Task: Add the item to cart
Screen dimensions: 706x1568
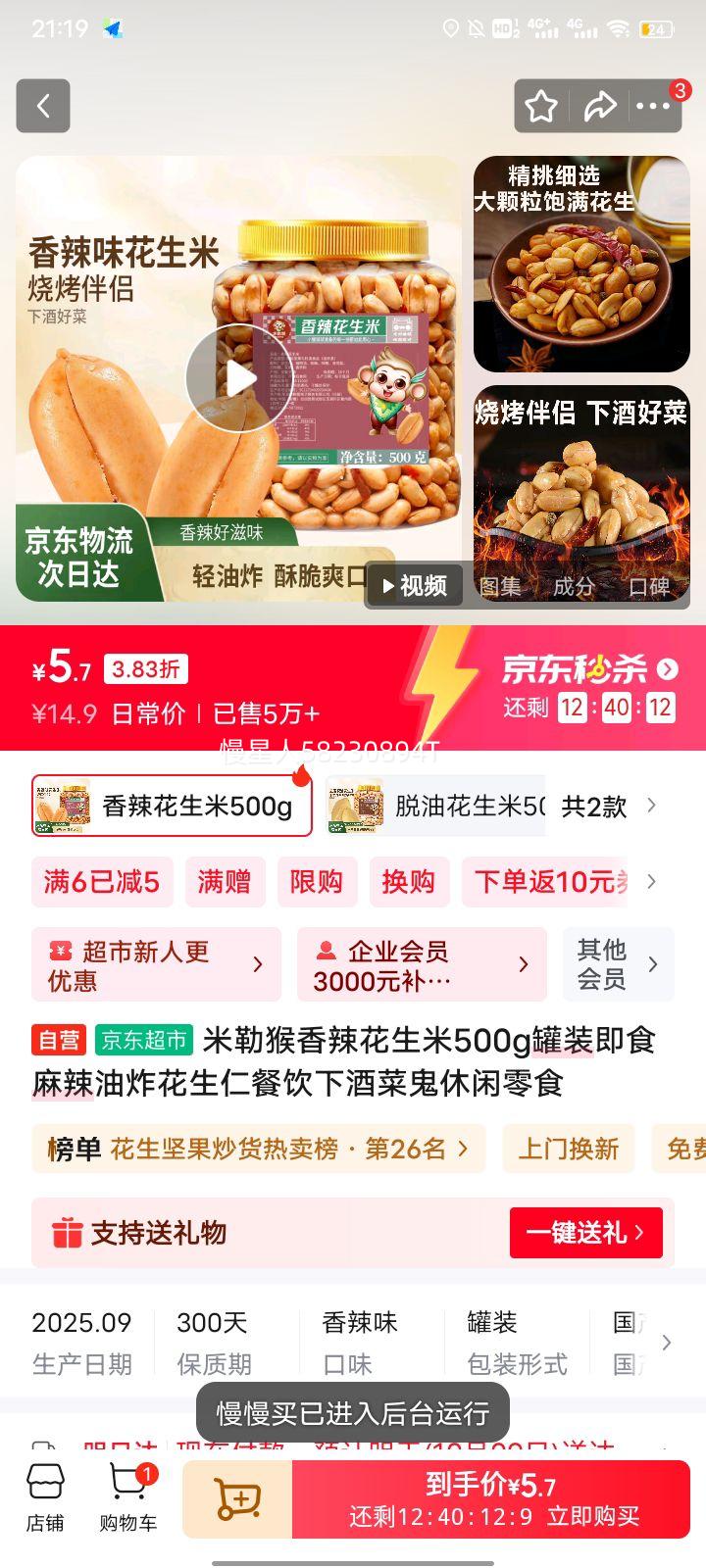Action: [237, 1499]
